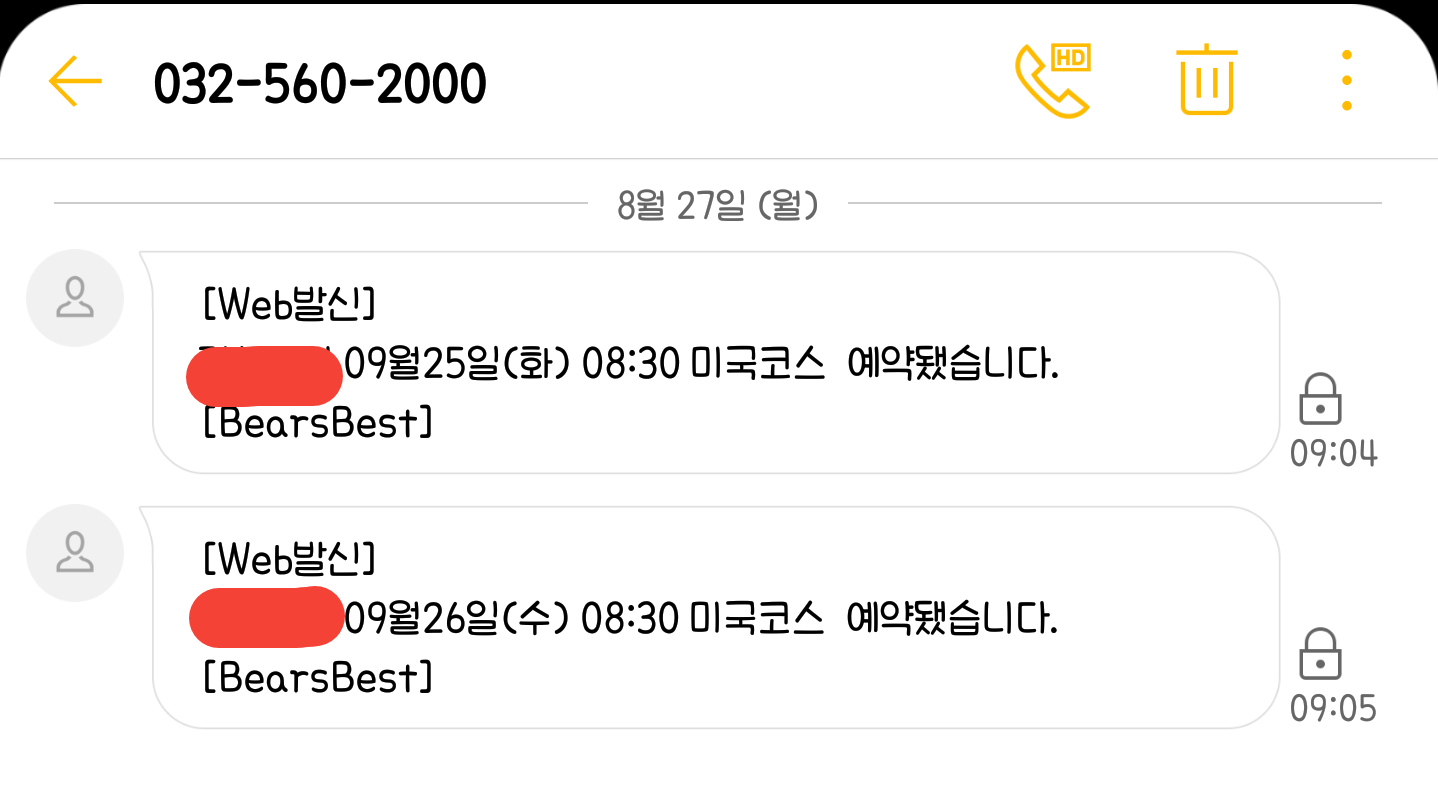Open sender avatar on the 09:04 message
Screen dimensions: 1438x805
(75, 298)
